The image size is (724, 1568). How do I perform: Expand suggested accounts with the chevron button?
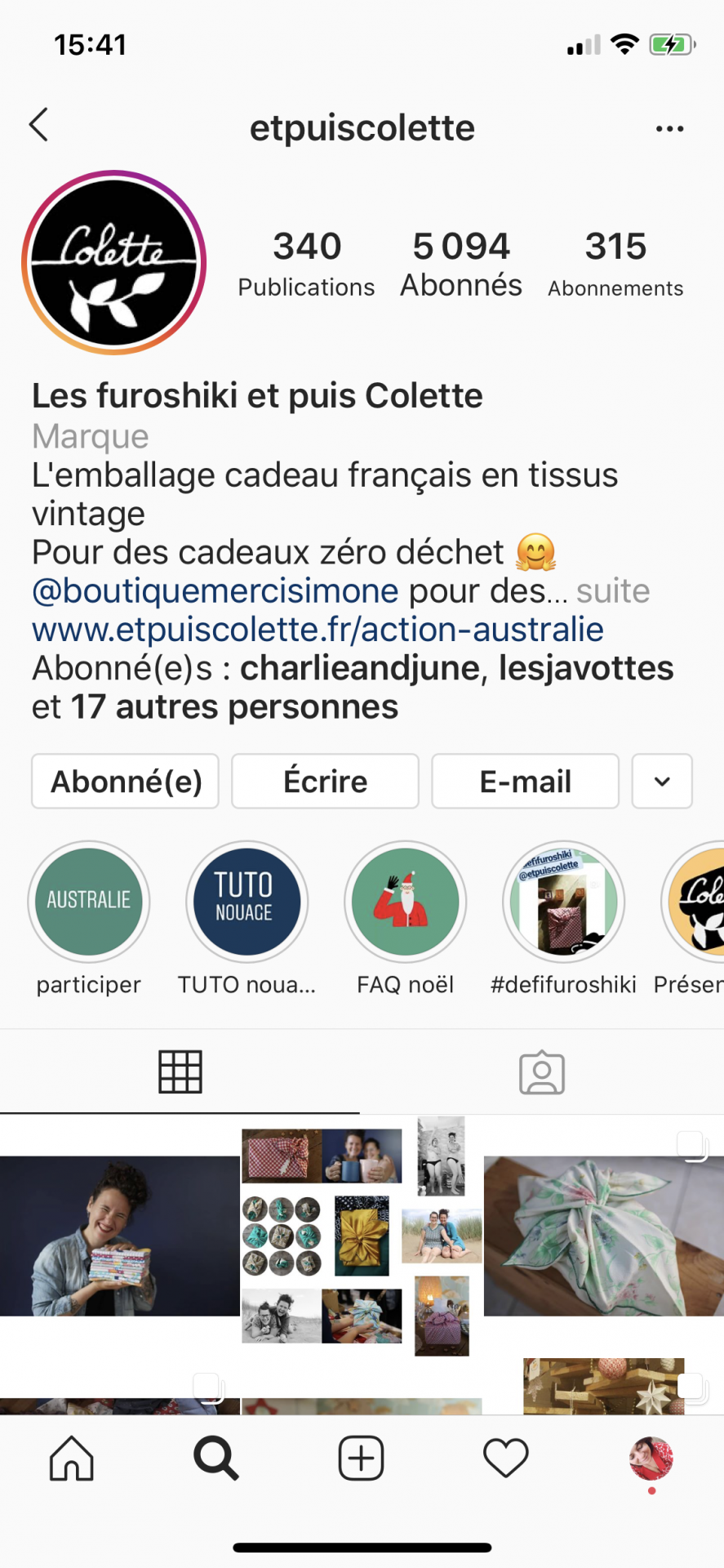coord(662,782)
